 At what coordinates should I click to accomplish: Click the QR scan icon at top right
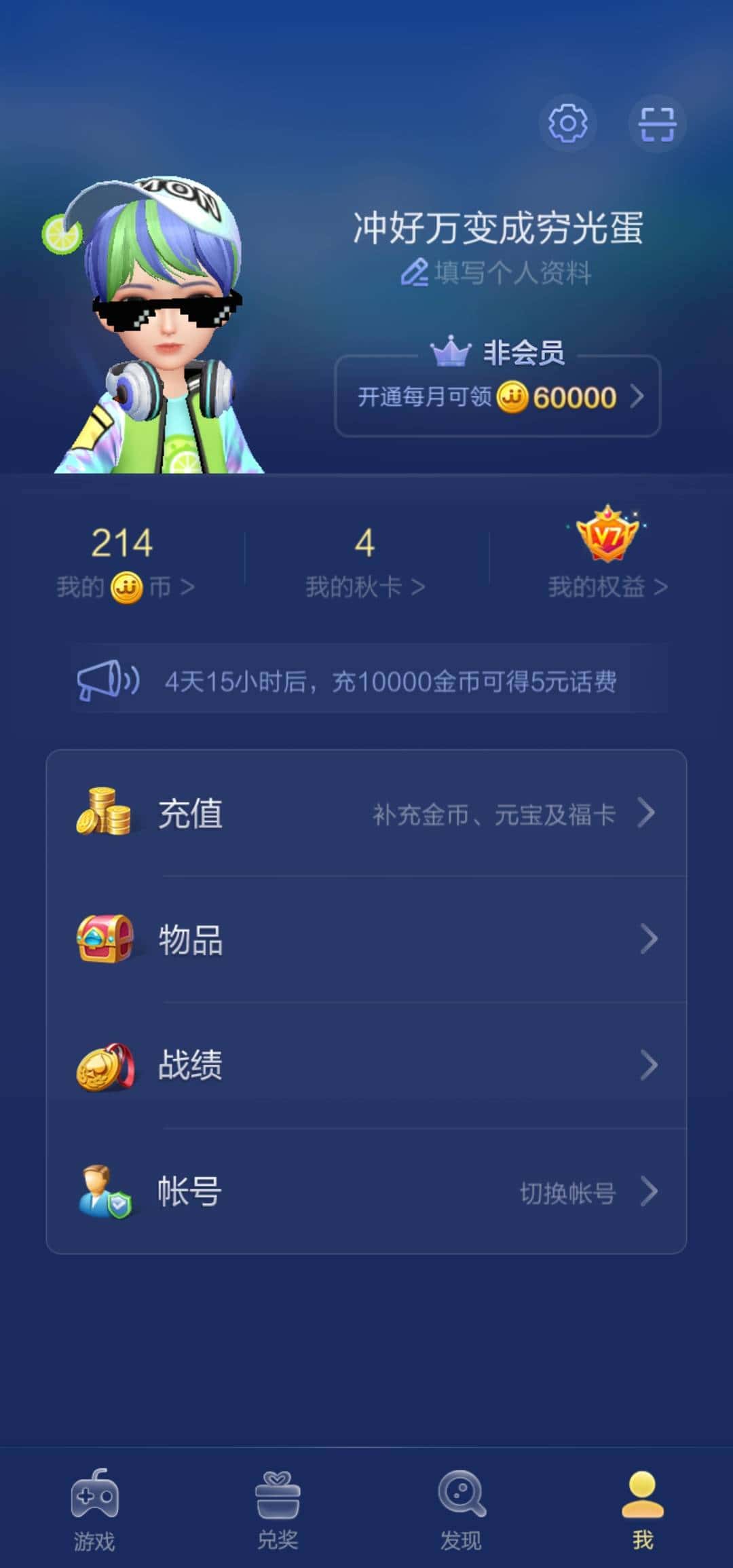pos(656,123)
